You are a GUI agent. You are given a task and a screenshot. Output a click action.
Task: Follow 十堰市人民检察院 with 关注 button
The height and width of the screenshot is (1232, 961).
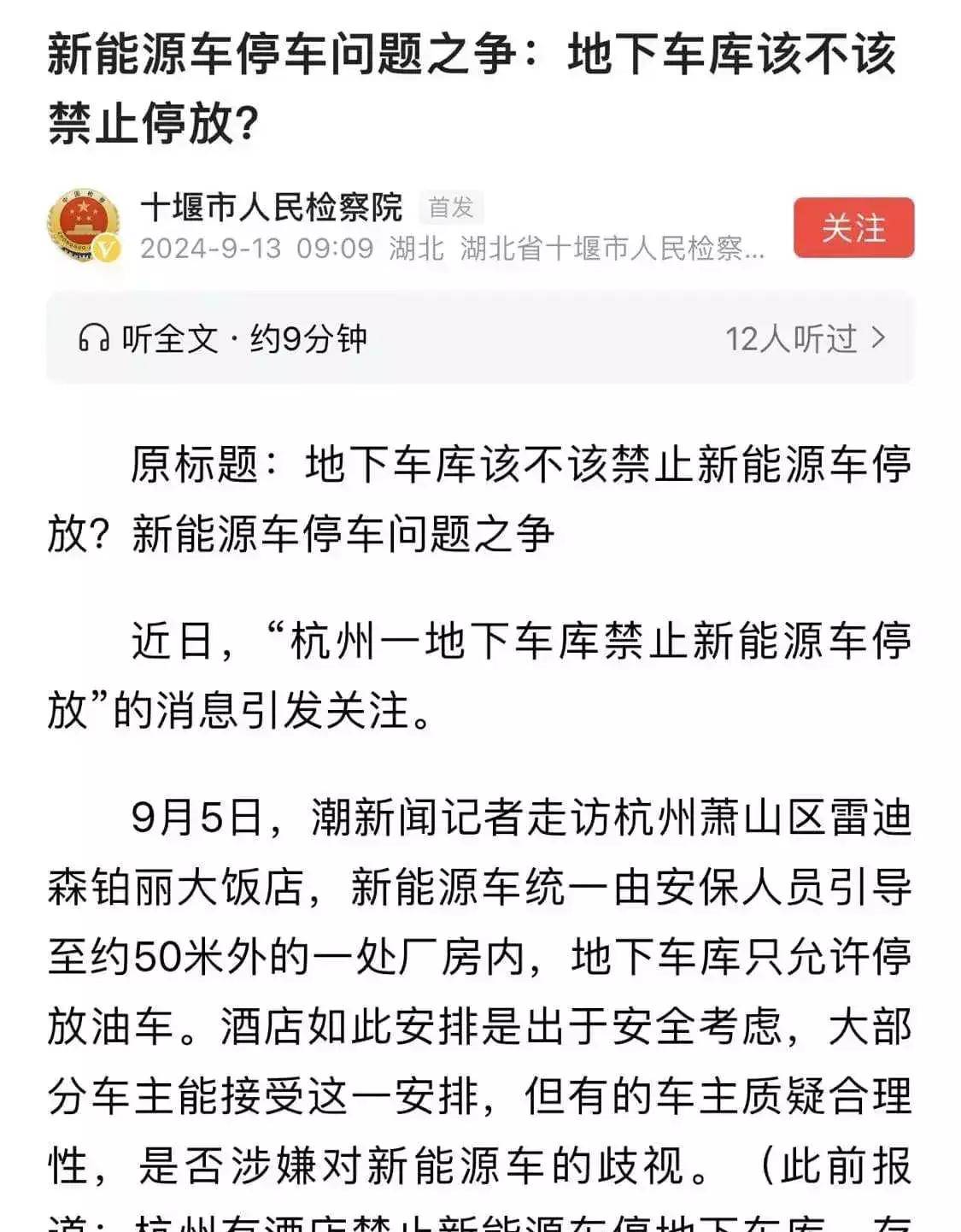[x=853, y=228]
